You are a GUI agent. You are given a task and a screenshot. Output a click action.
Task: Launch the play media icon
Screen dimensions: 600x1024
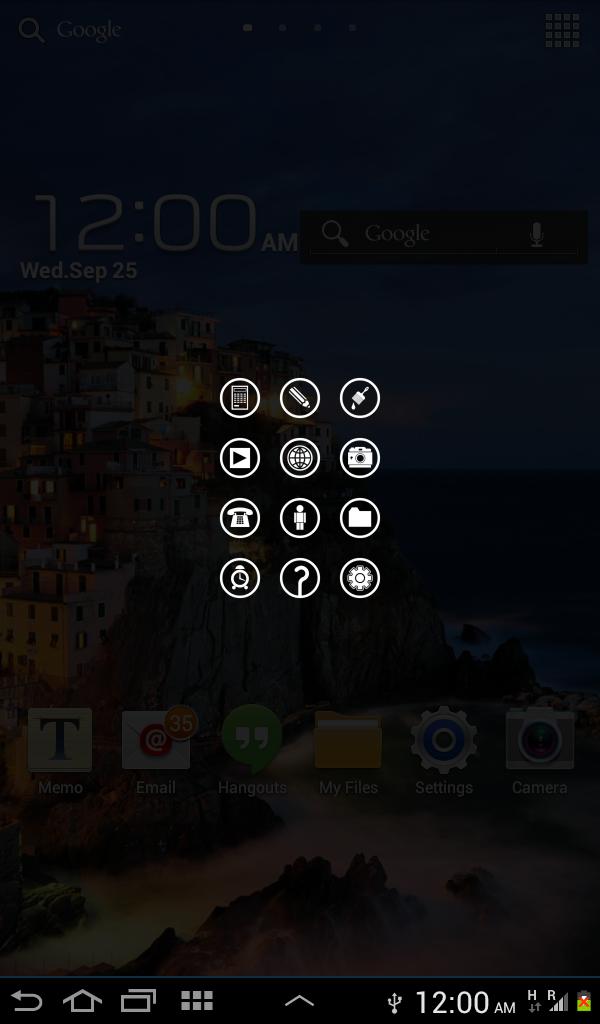tap(240, 458)
